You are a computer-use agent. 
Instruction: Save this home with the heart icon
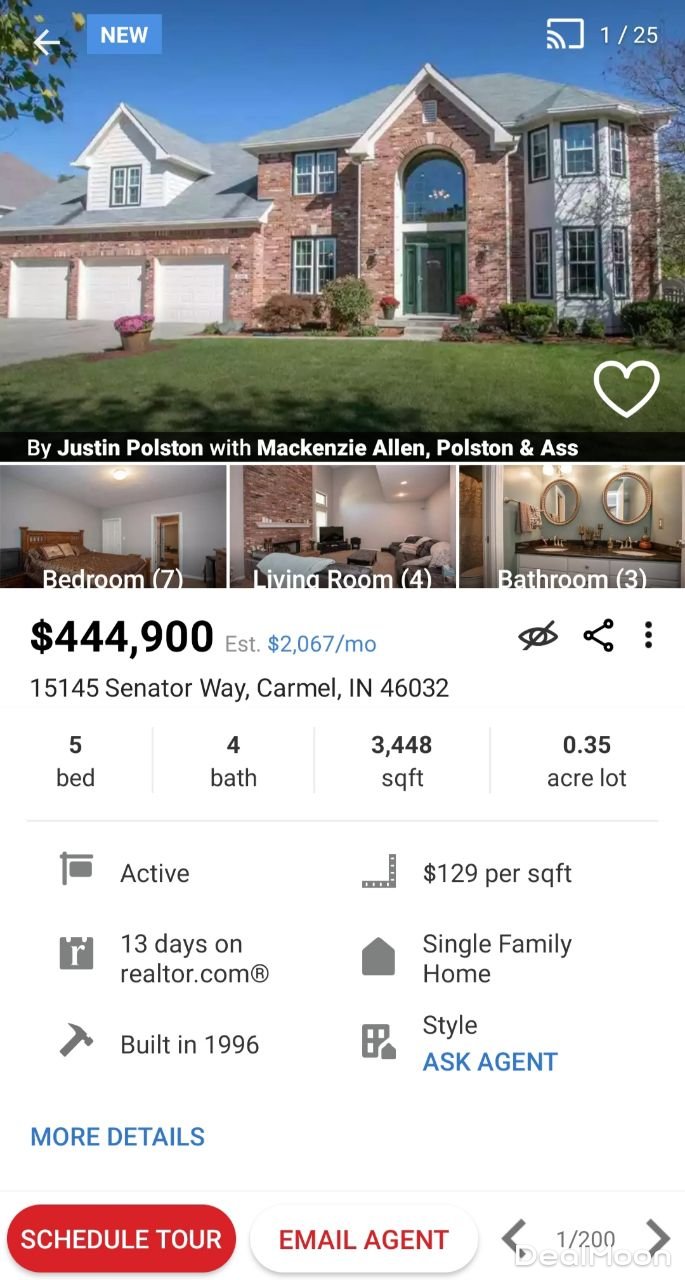tap(626, 388)
